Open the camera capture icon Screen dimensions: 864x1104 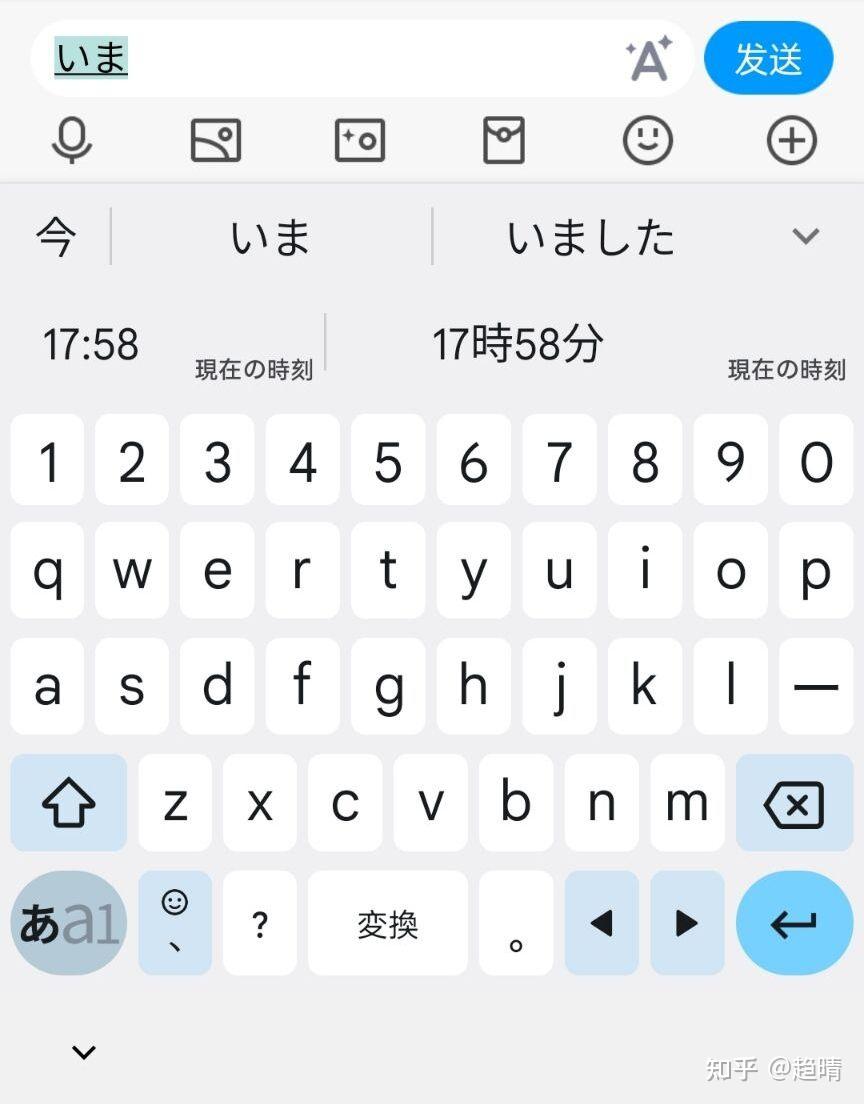[x=360, y=141]
